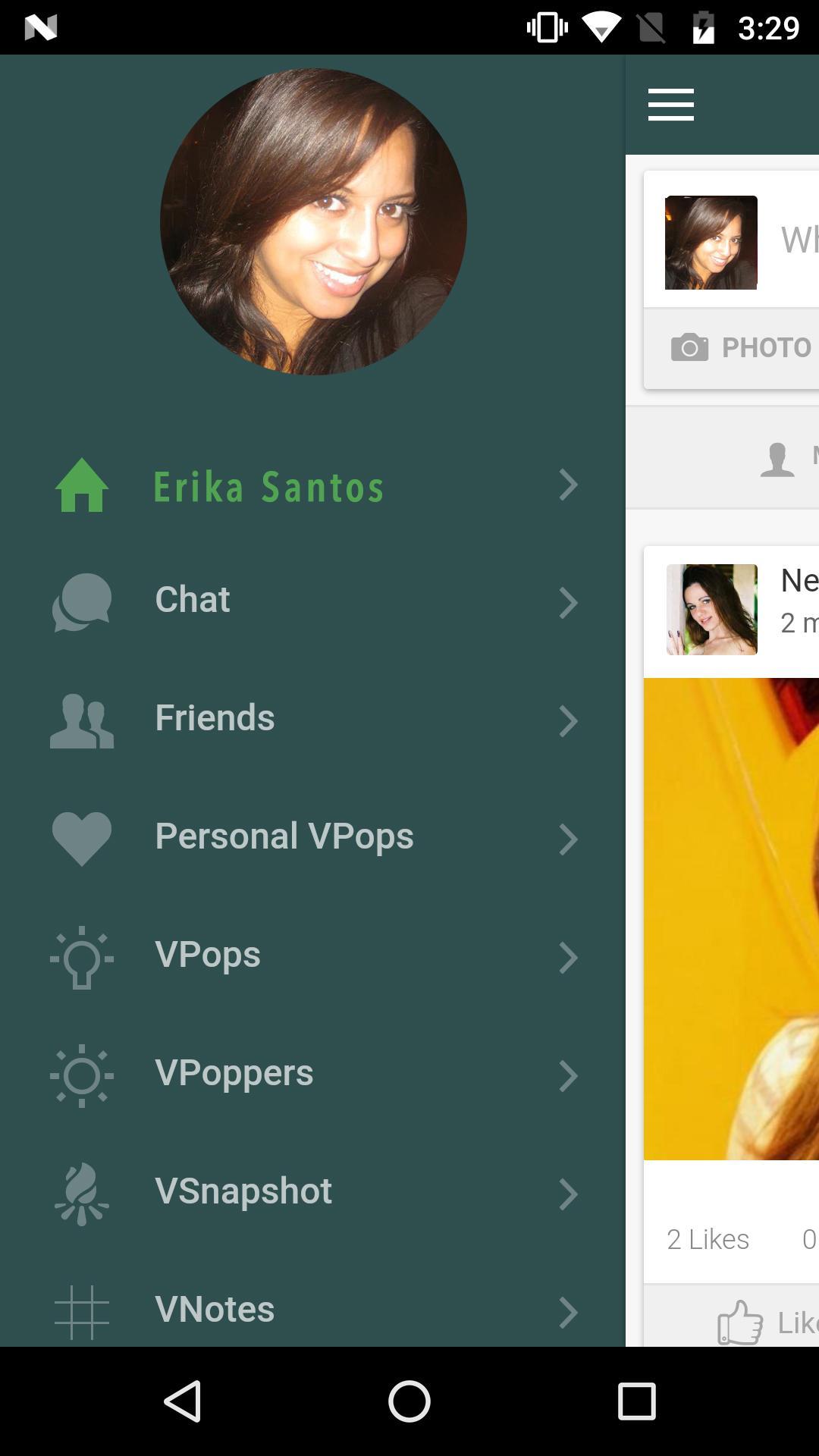Open VNotes section
Image resolution: width=819 pixels, height=1456 pixels.
pyautogui.click(x=312, y=1310)
